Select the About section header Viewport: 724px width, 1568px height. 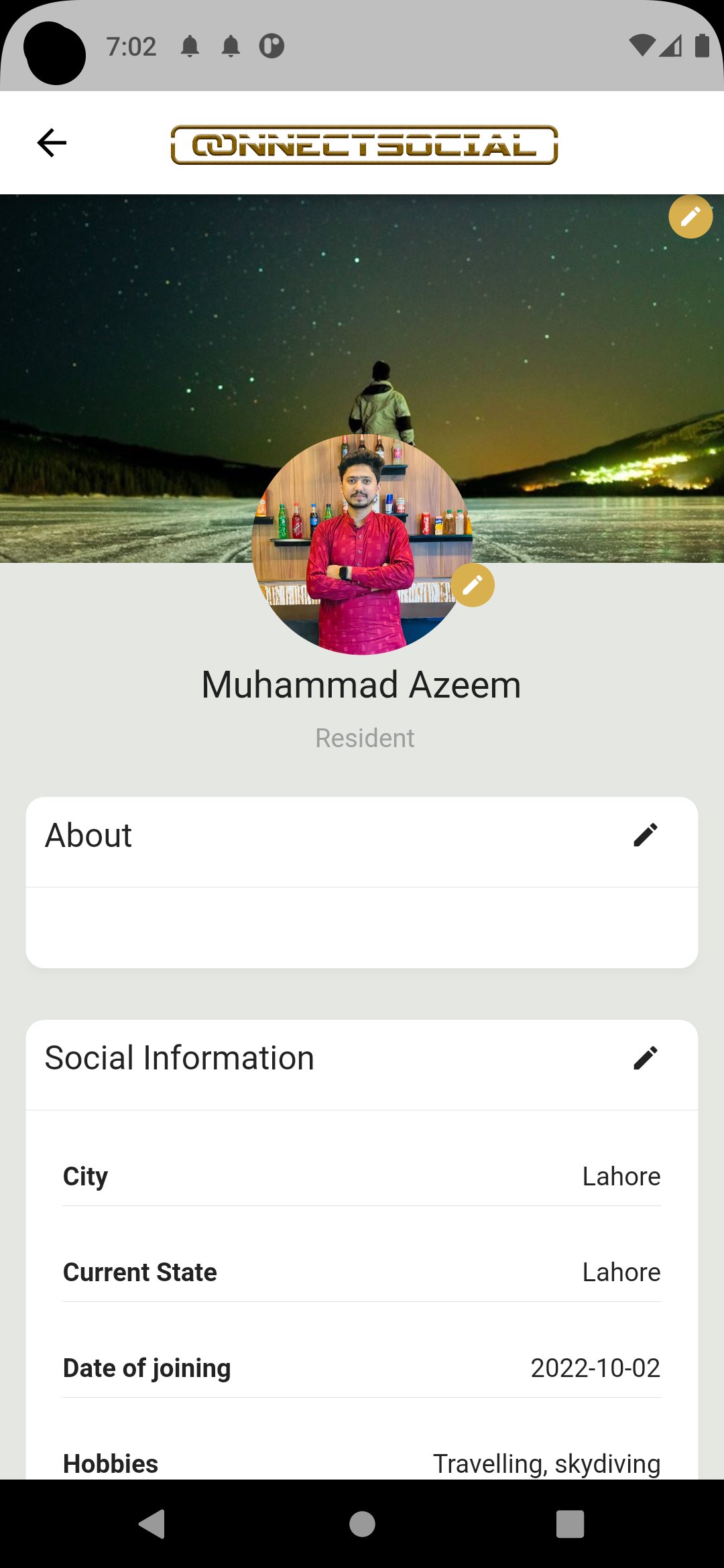(88, 834)
